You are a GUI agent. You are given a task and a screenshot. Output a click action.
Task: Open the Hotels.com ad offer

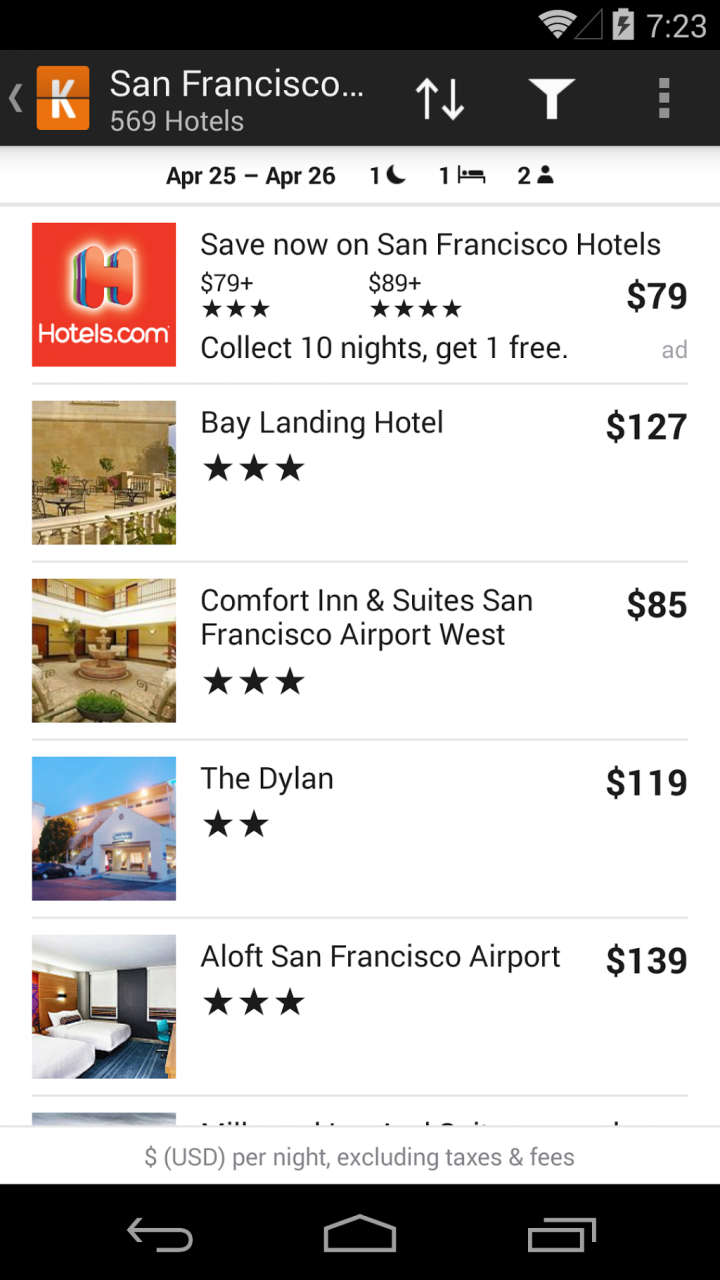coord(360,295)
